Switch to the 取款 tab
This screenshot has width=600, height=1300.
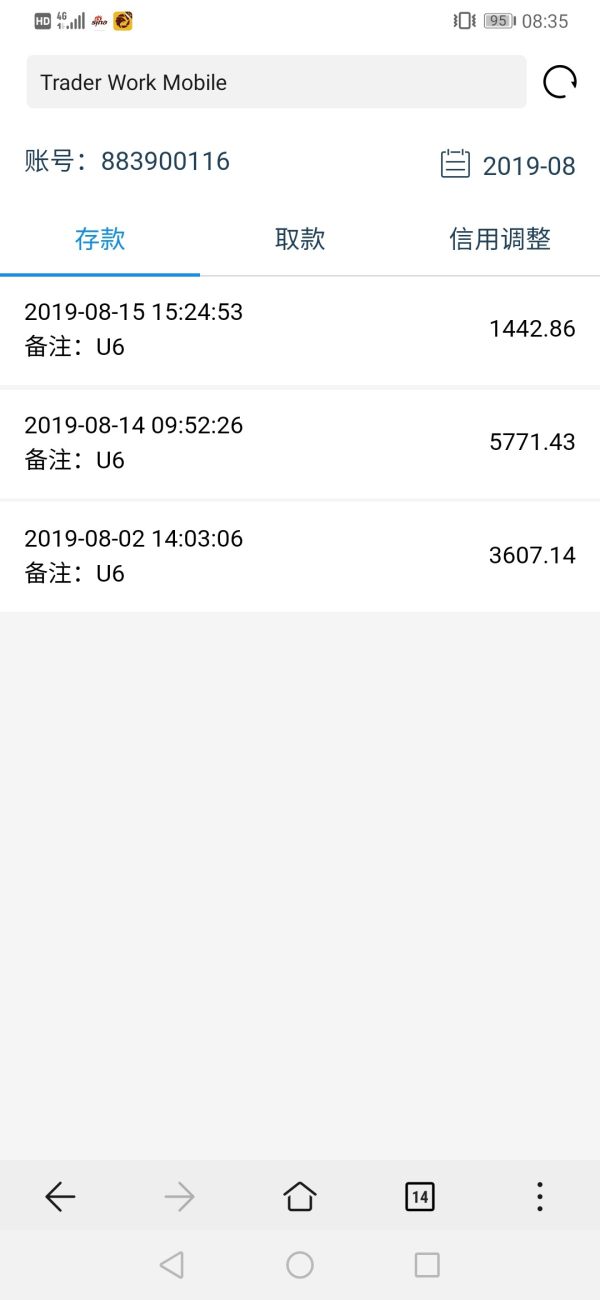tap(300, 240)
